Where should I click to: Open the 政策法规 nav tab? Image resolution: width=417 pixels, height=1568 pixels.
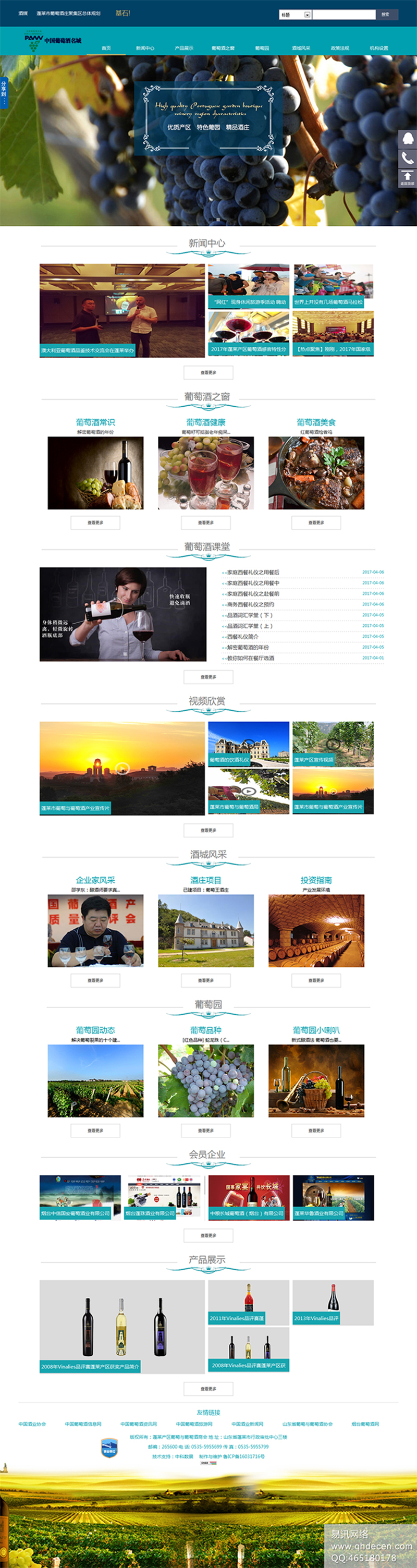tap(340, 48)
